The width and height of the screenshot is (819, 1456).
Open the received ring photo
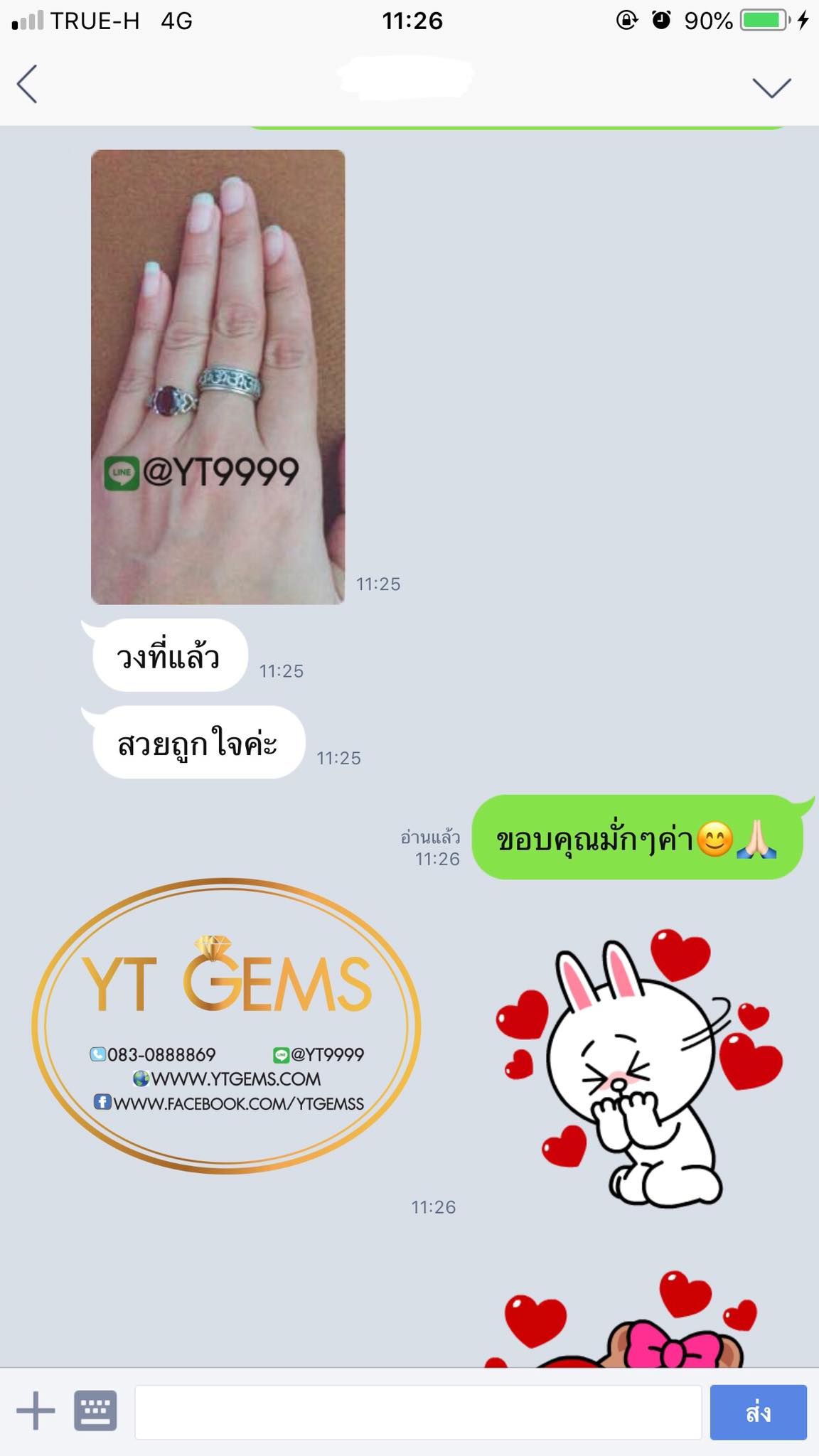[x=218, y=377]
